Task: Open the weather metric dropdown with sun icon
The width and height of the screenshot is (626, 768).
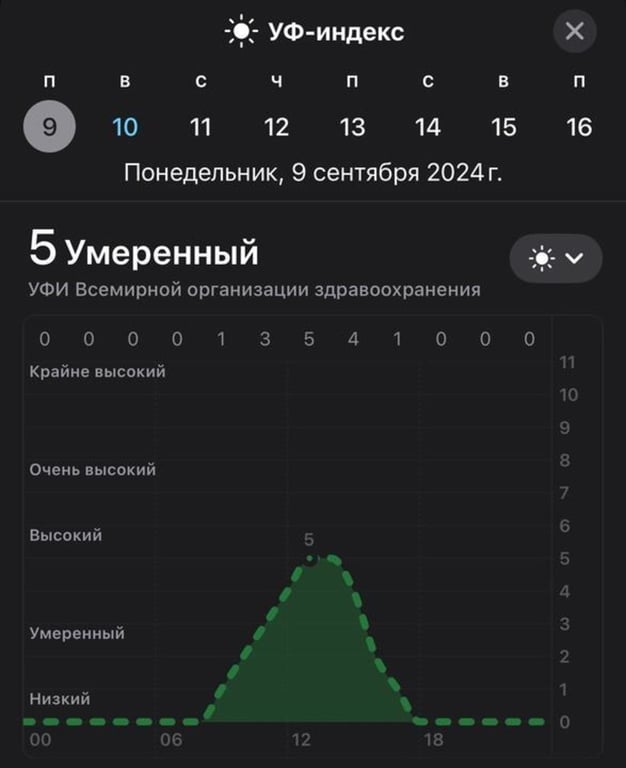Action: coord(556,259)
